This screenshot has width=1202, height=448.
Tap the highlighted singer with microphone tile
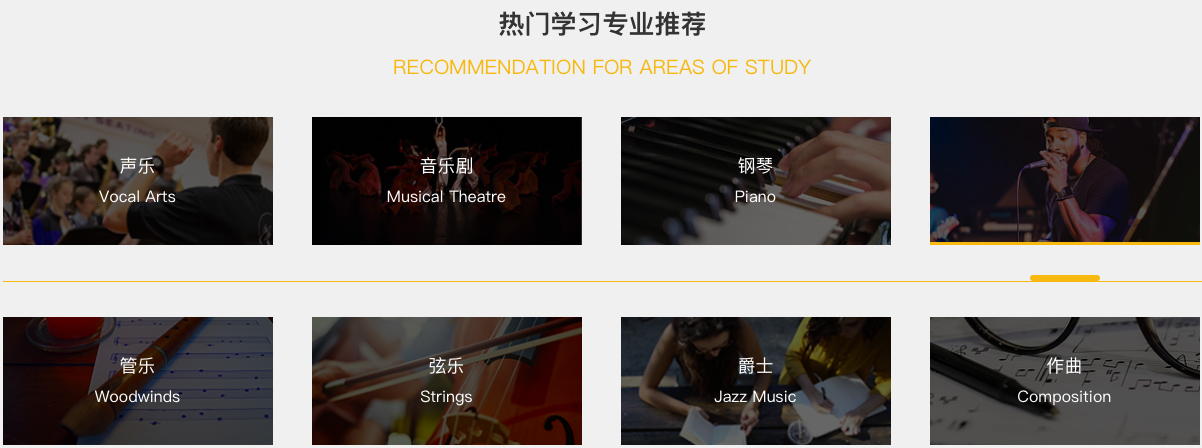point(1064,180)
